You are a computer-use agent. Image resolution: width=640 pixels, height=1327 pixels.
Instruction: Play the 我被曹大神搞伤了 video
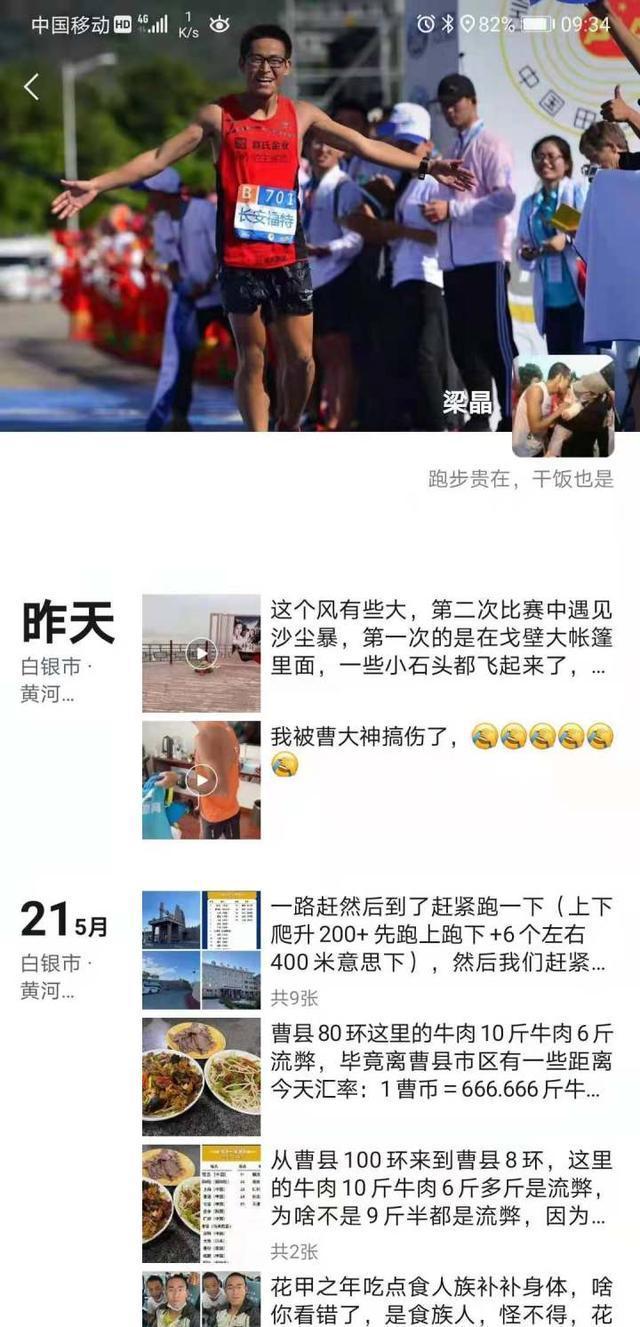click(201, 780)
